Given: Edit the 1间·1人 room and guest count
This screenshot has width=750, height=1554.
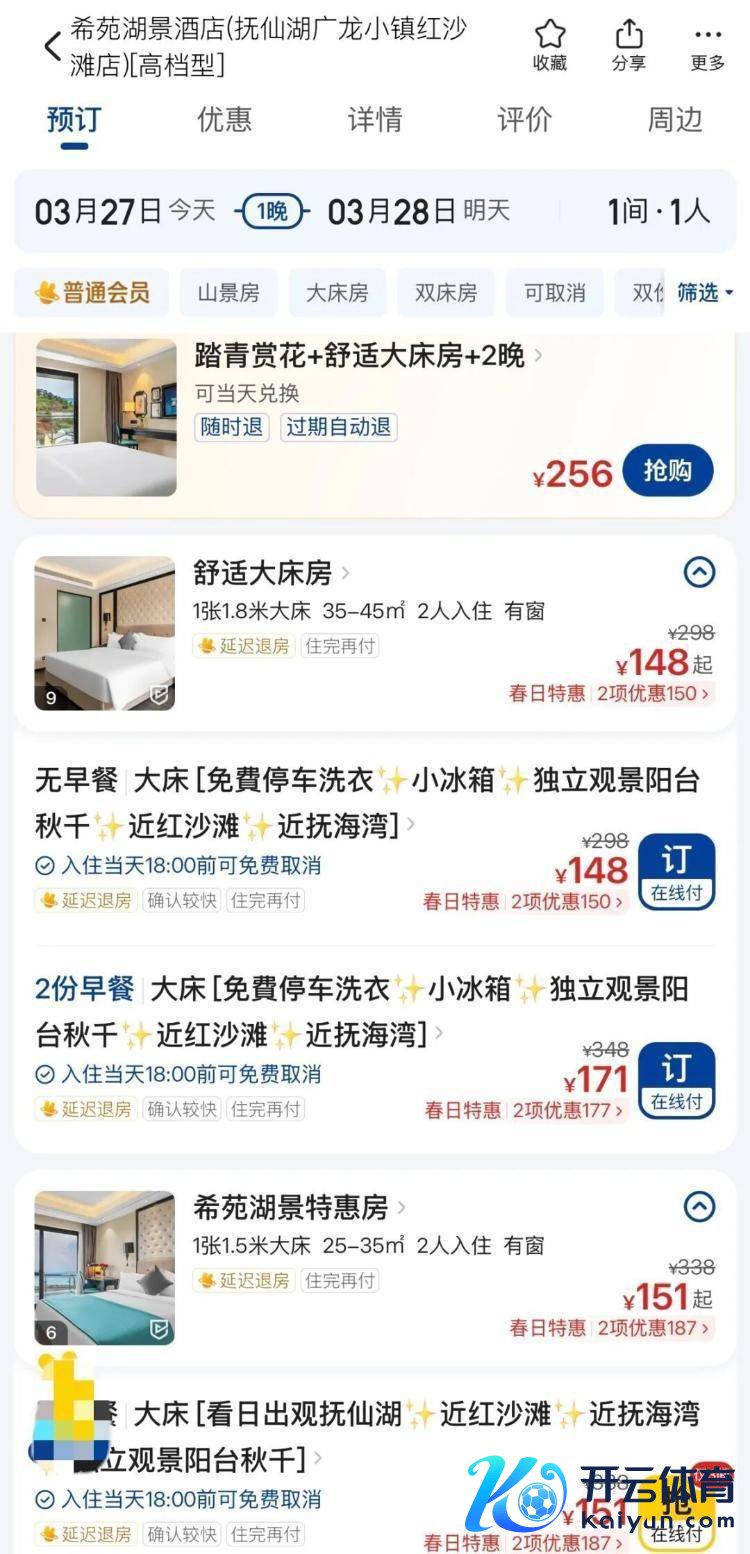Looking at the screenshot, I should click(x=658, y=212).
